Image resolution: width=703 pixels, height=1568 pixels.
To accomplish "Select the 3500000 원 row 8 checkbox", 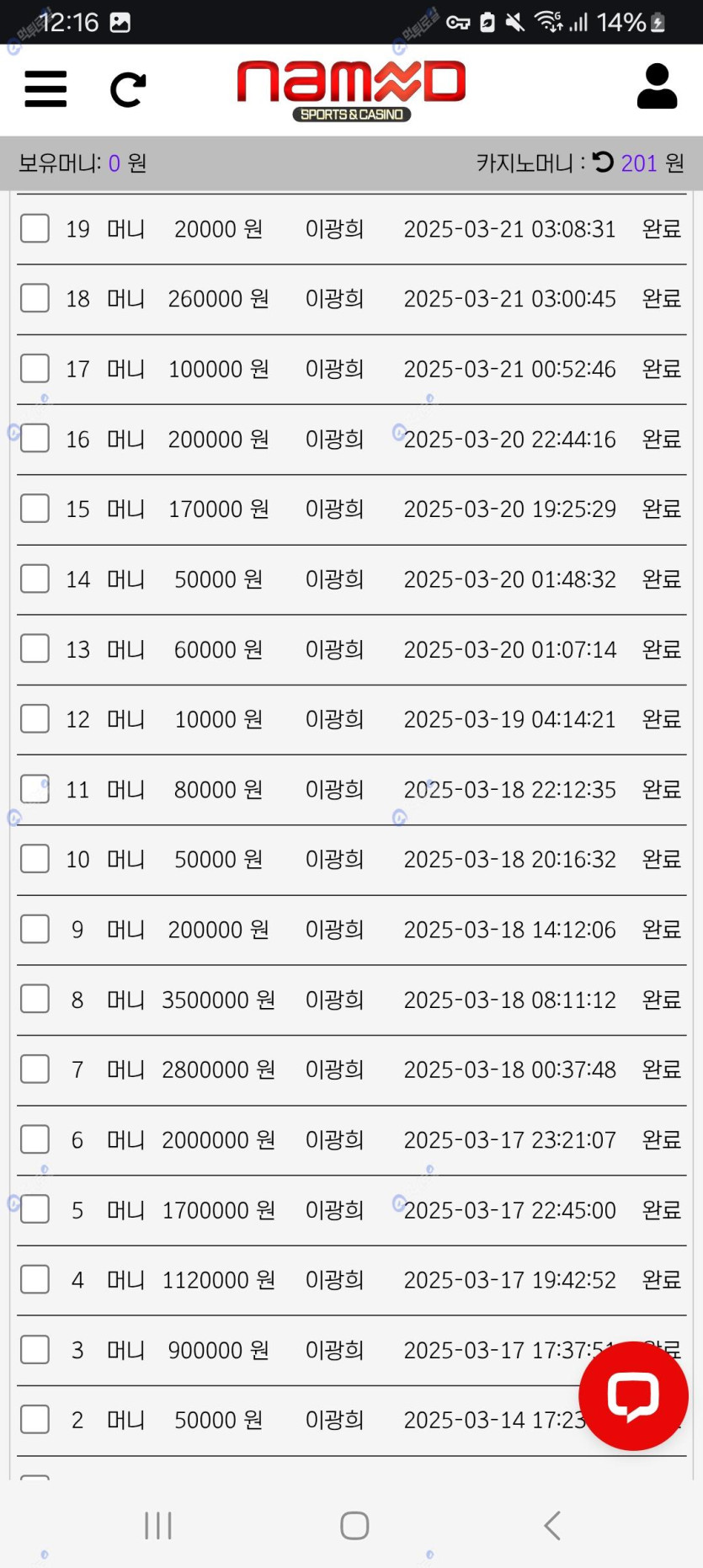I will tap(35, 1000).
